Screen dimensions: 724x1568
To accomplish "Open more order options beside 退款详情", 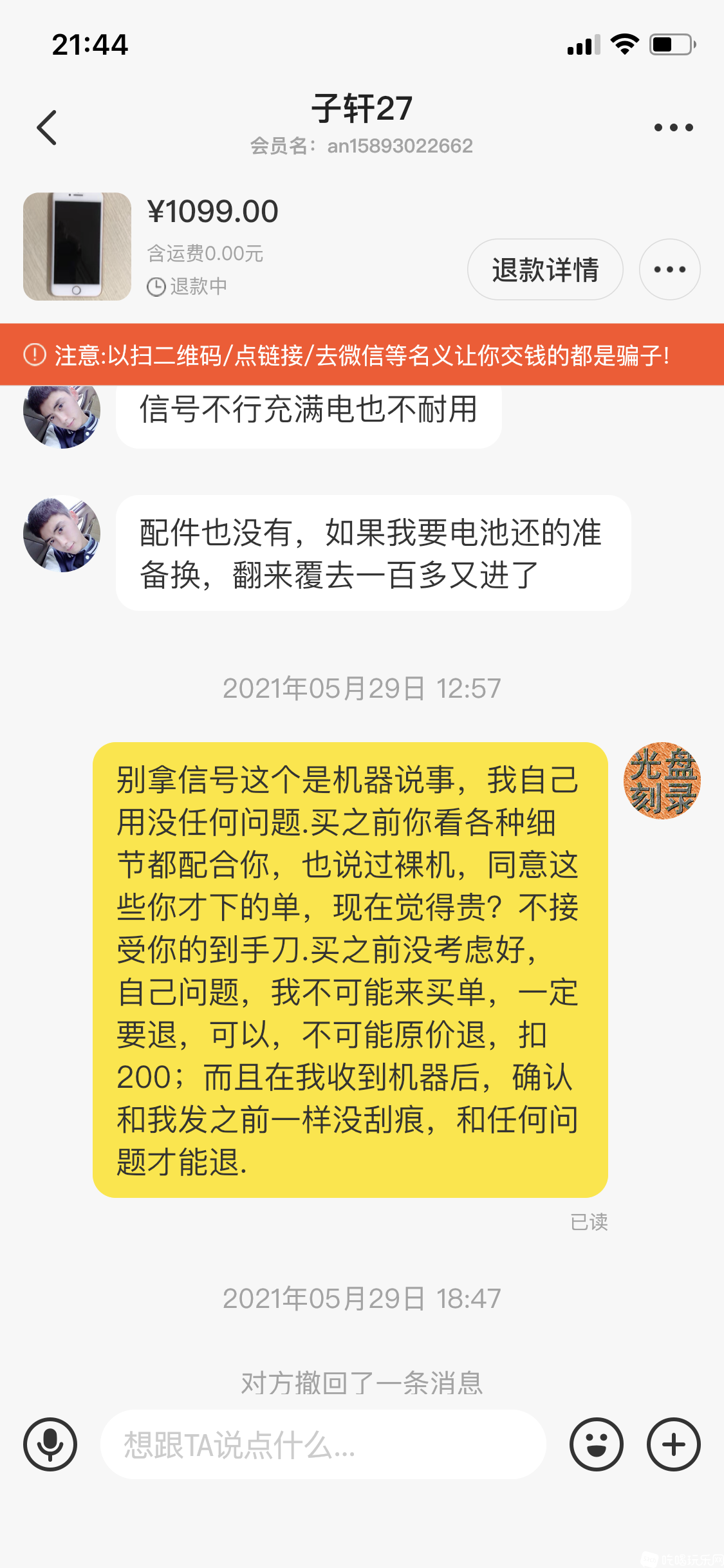I will click(x=669, y=269).
